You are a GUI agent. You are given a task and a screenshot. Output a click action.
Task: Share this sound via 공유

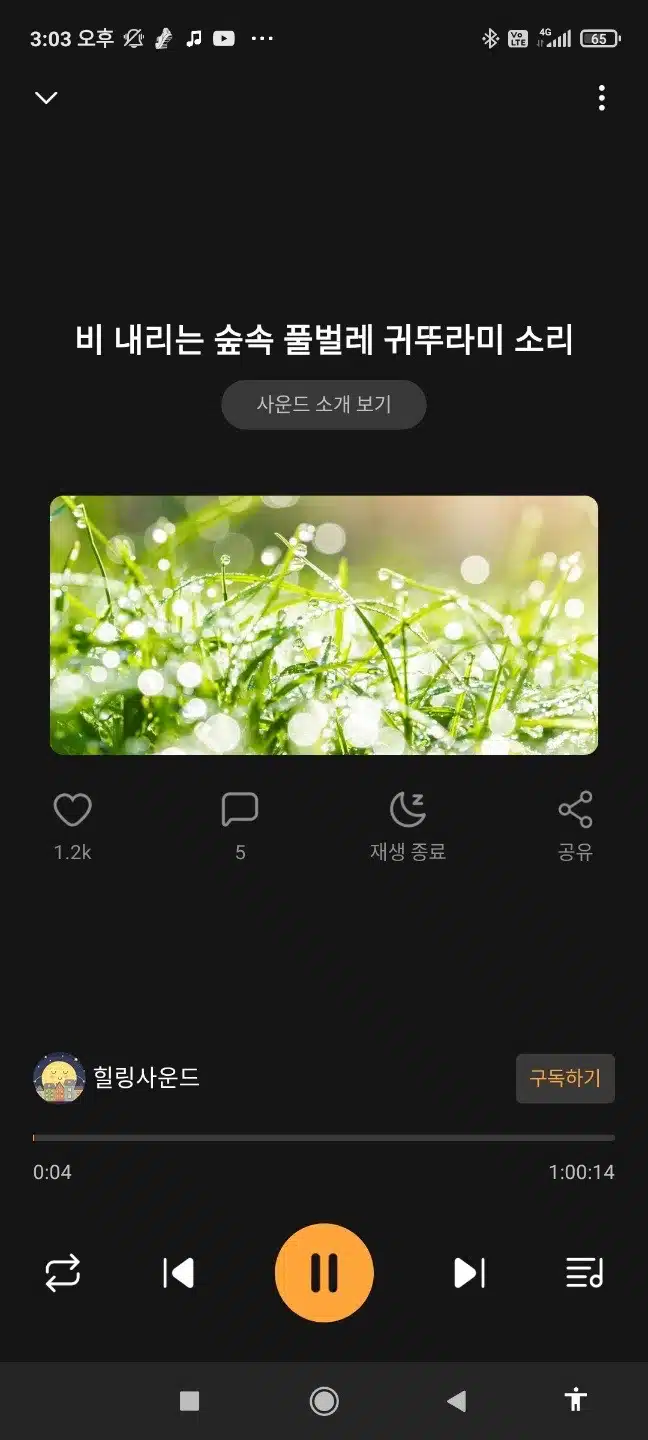(575, 824)
